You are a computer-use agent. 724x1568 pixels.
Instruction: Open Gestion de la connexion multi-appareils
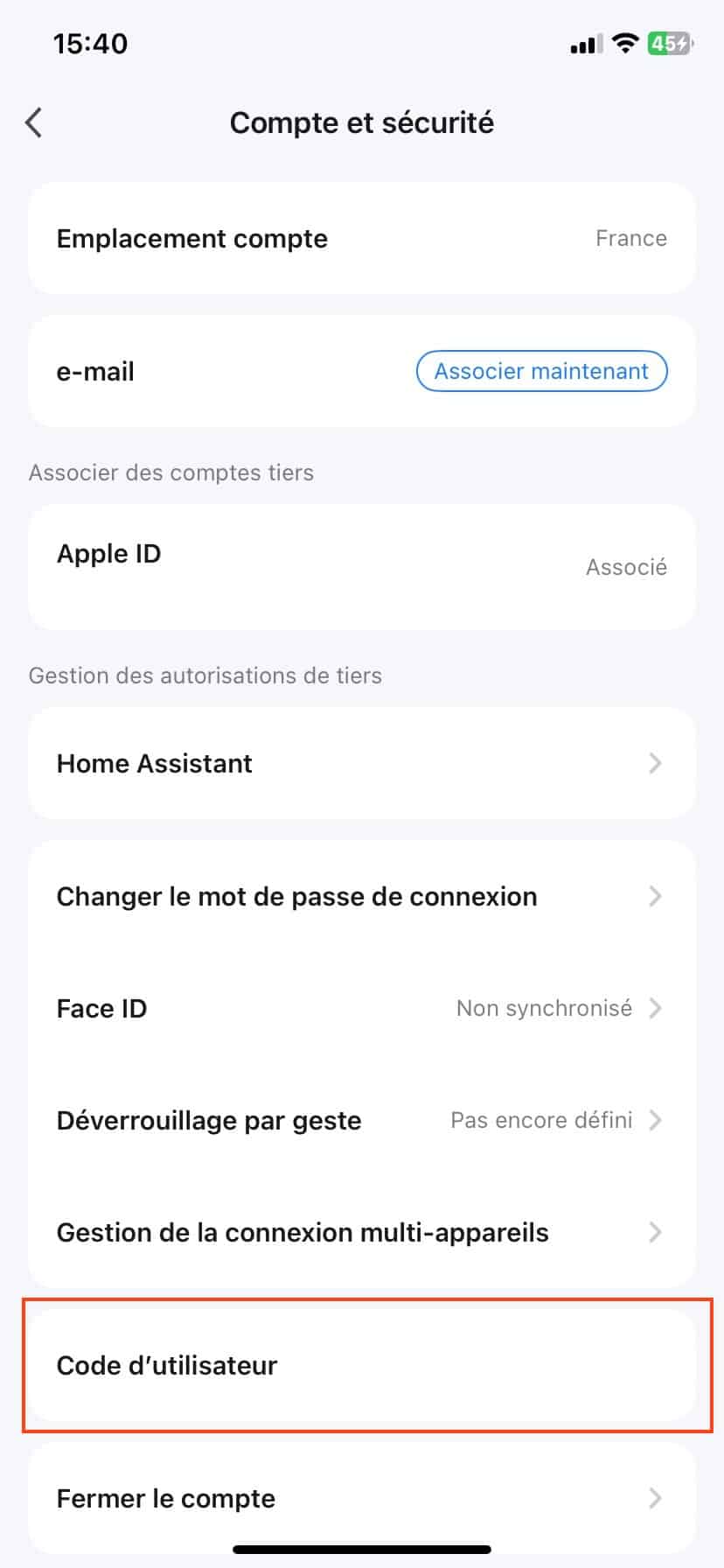pos(362,1232)
